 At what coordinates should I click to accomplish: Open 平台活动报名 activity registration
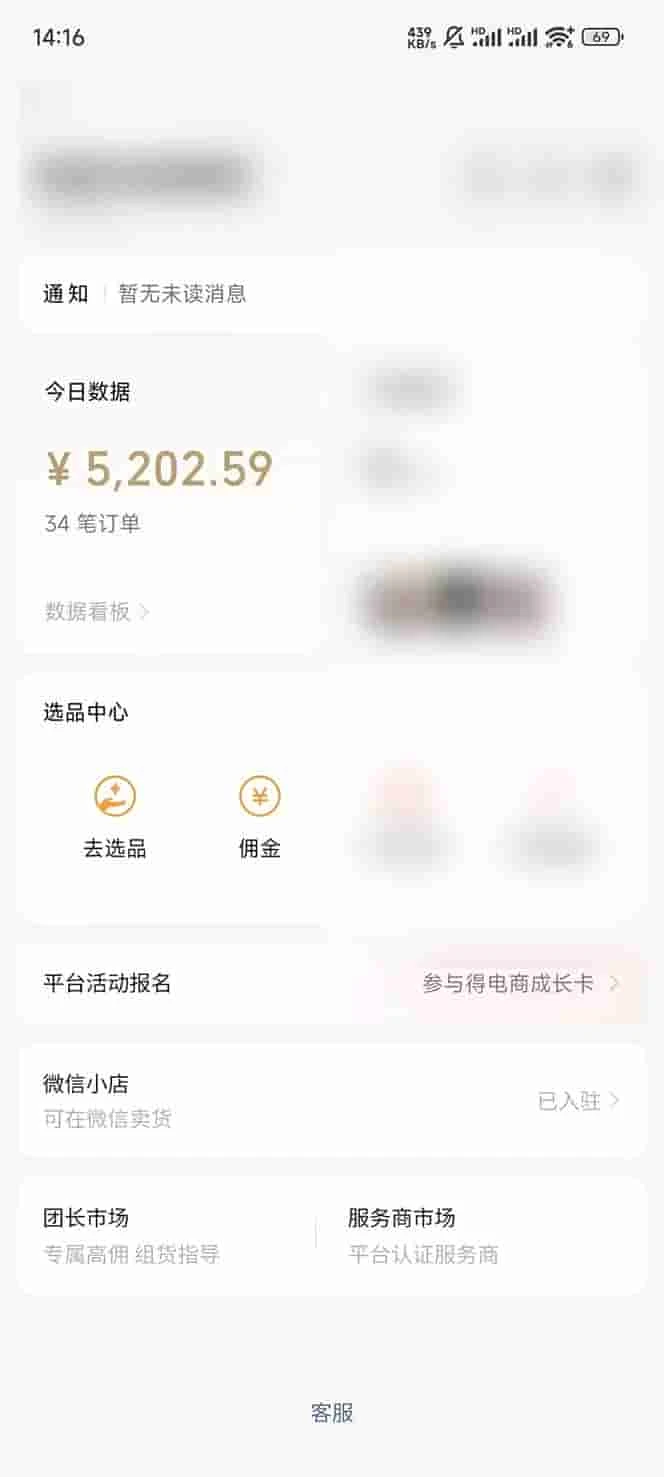tap(330, 983)
